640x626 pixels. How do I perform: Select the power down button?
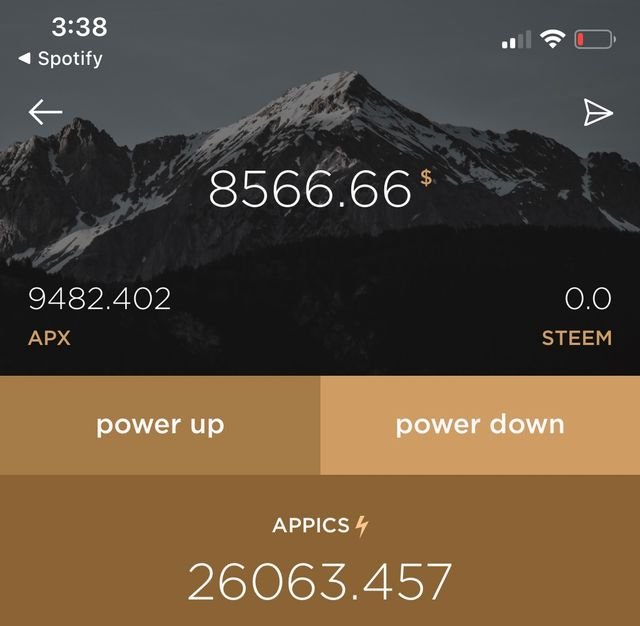pos(480,425)
